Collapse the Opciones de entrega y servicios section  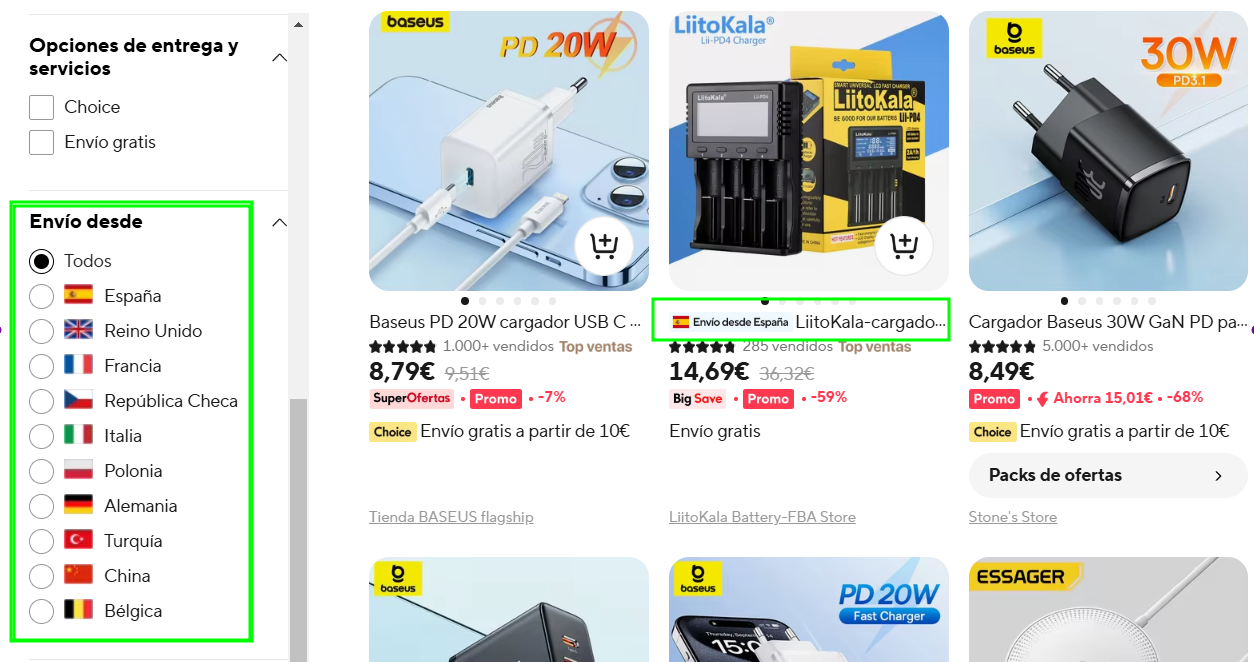point(280,57)
